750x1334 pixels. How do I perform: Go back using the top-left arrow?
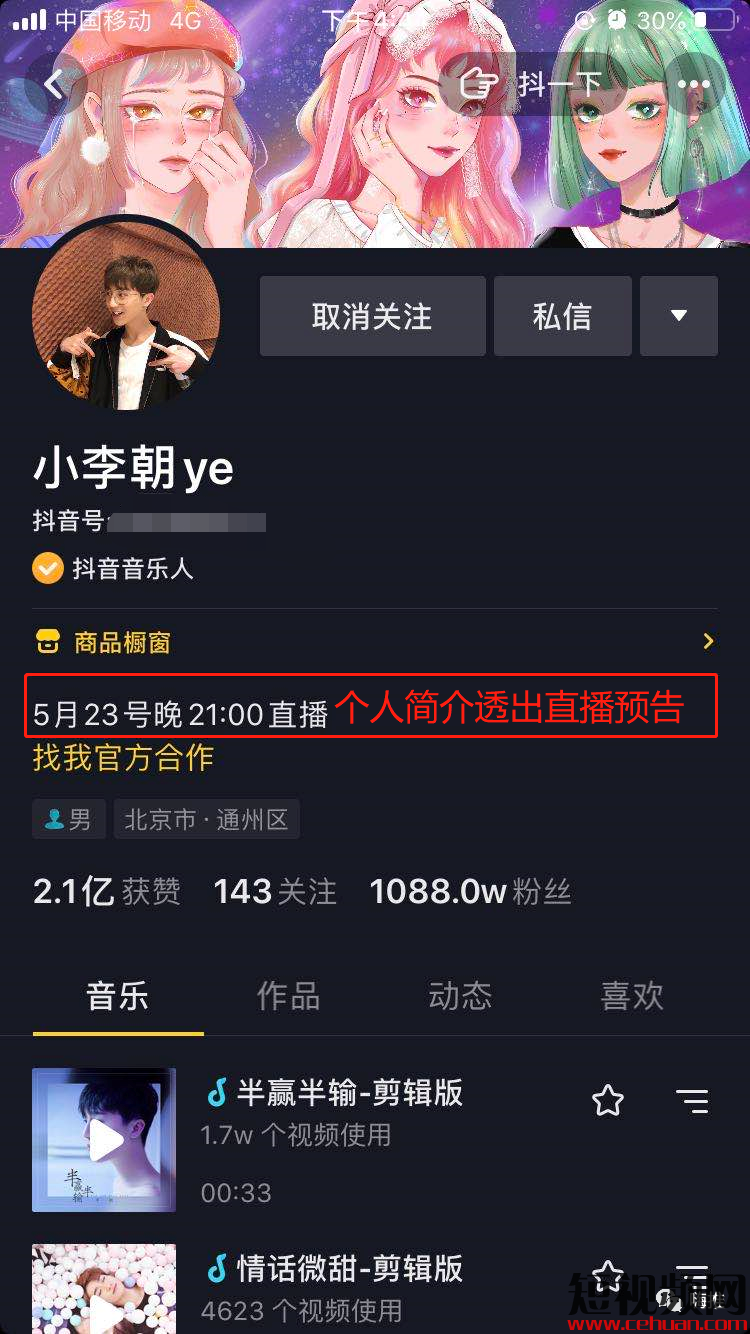pyautogui.click(x=56, y=84)
